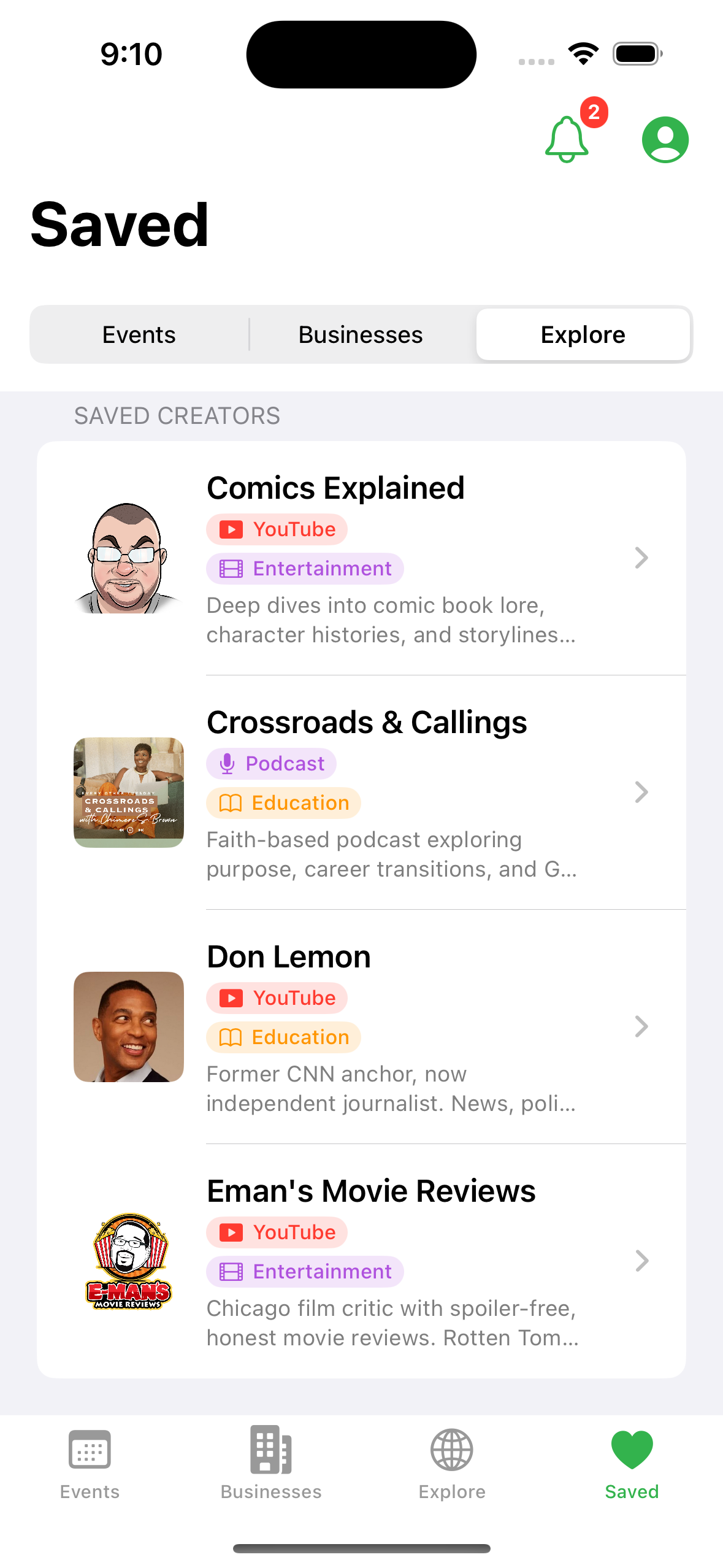Image resolution: width=723 pixels, height=1568 pixels.
Task: Select the Explore segment under Saved
Action: pyautogui.click(x=583, y=335)
